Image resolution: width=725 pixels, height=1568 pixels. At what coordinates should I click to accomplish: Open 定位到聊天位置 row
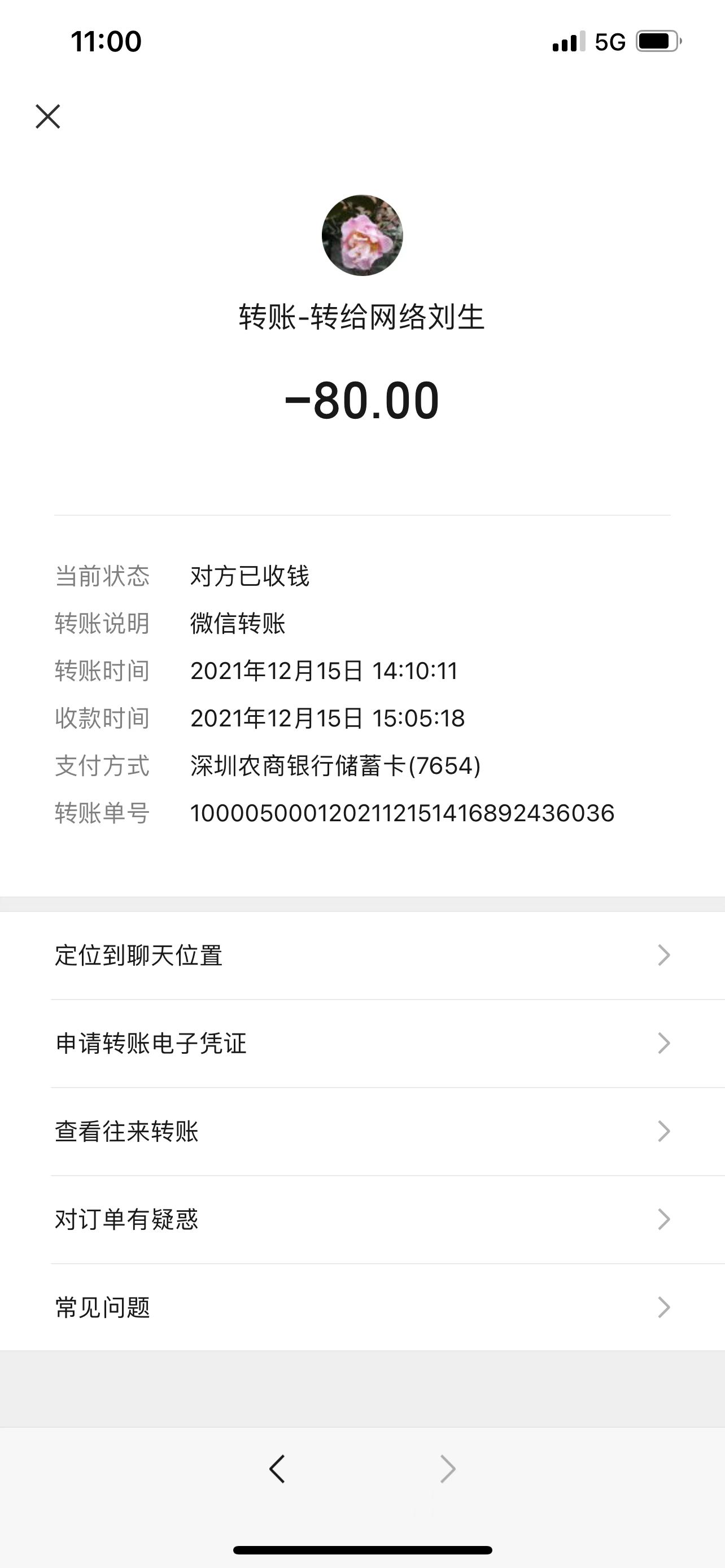point(362,955)
